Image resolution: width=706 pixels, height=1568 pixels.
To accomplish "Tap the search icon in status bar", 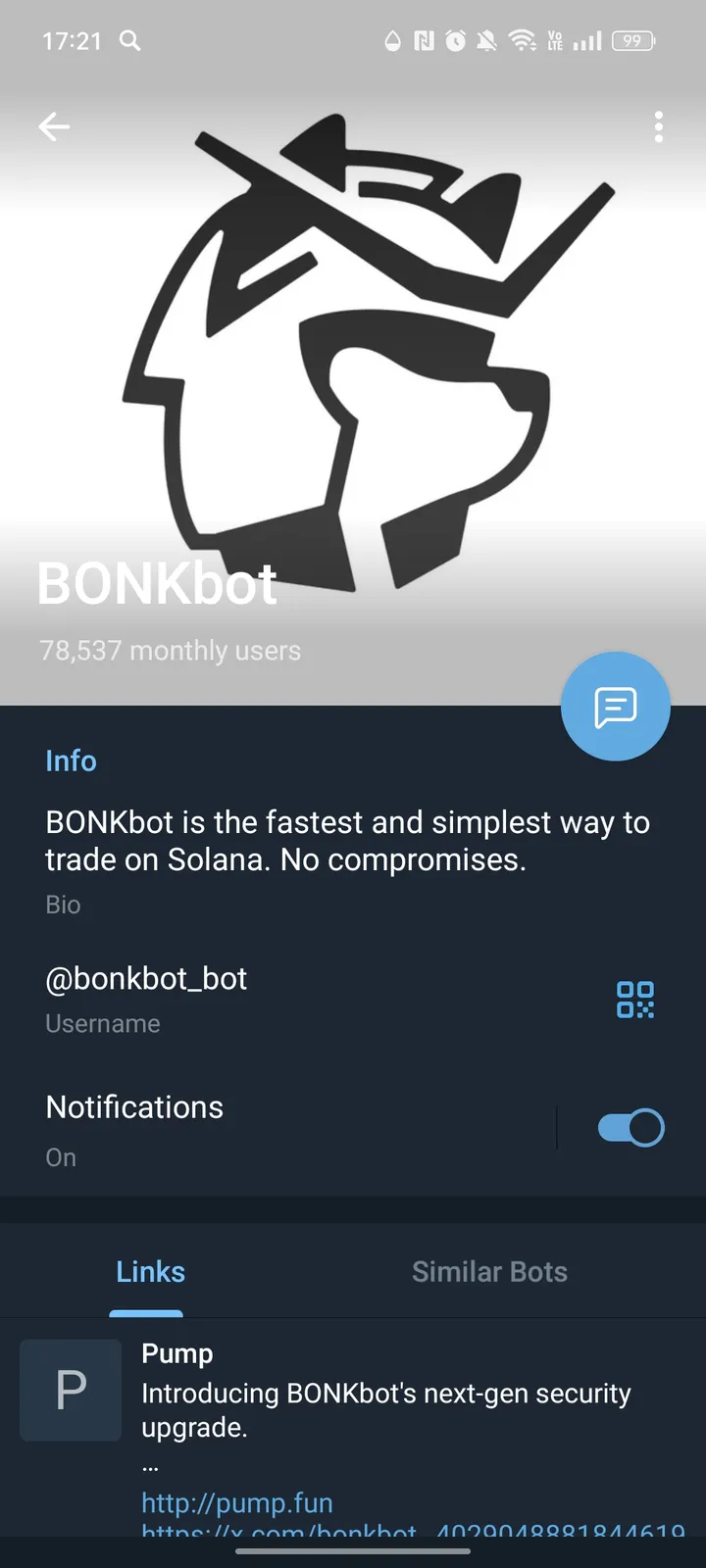I will [130, 40].
